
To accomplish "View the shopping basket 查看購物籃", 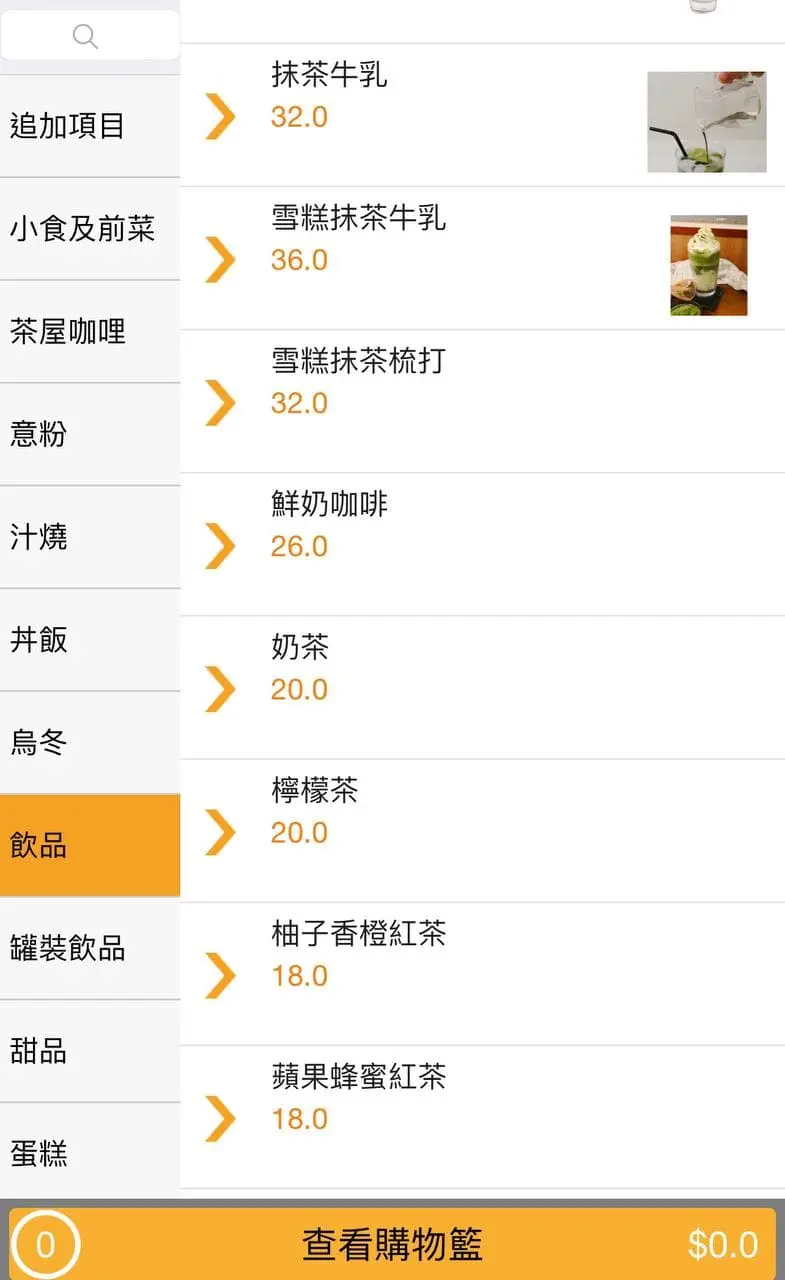I will tap(392, 1245).
